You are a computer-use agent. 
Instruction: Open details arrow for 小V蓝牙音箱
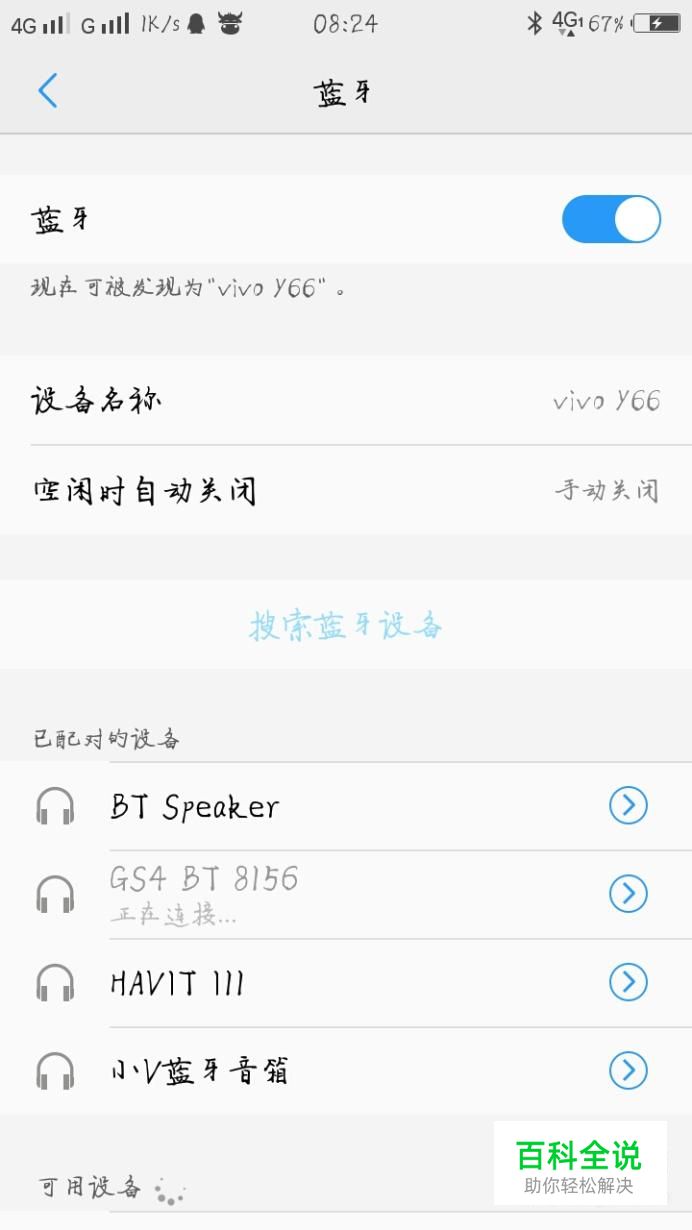click(628, 1071)
